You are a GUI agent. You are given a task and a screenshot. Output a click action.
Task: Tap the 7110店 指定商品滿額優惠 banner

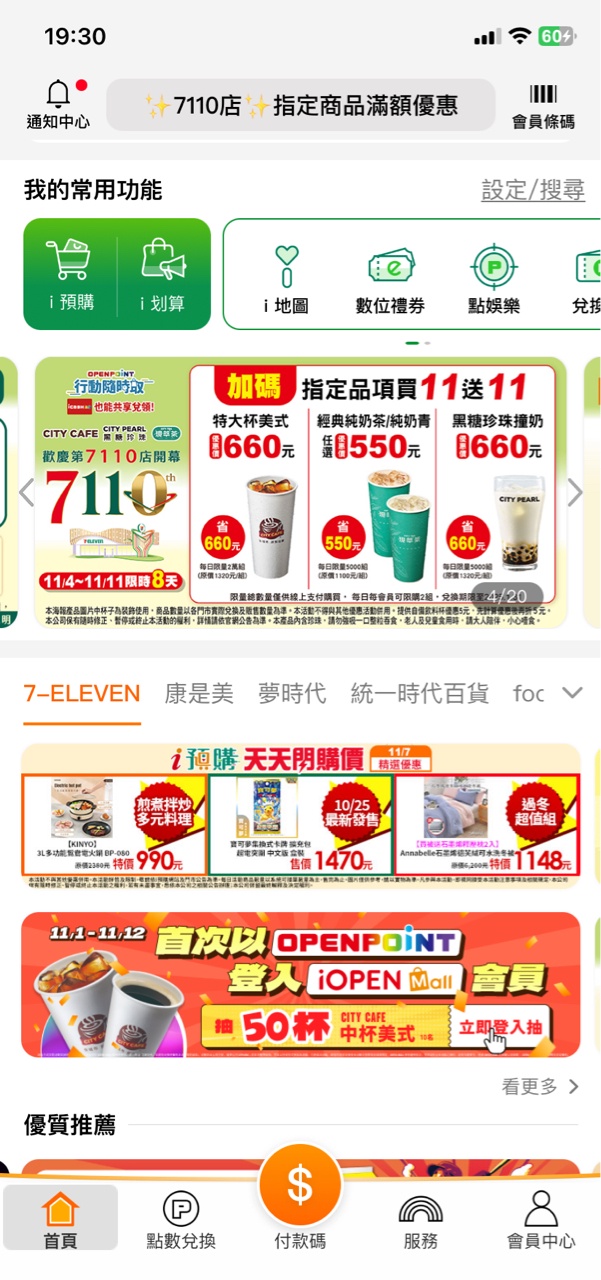301,105
